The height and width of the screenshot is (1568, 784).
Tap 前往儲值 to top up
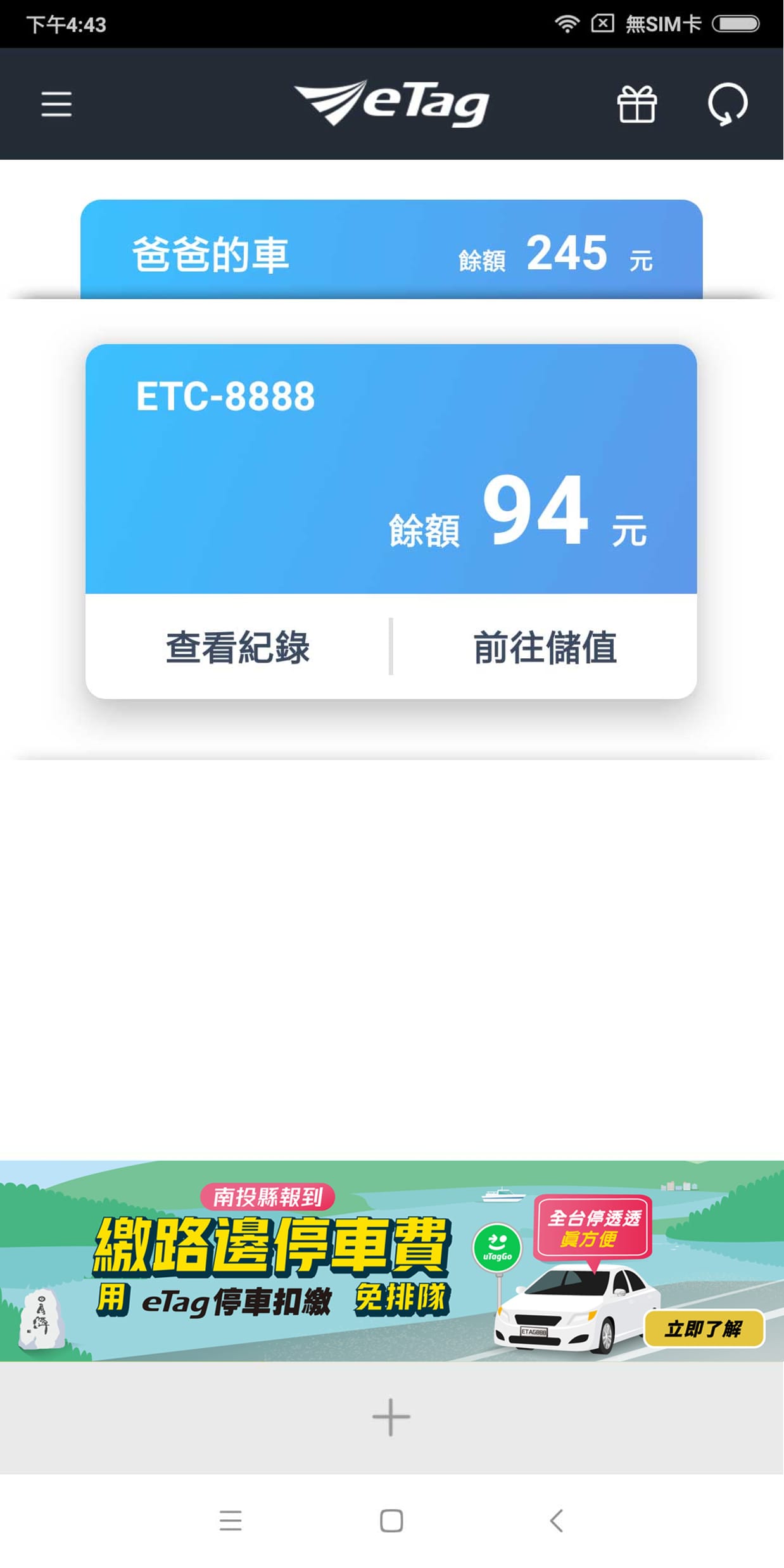tap(546, 647)
